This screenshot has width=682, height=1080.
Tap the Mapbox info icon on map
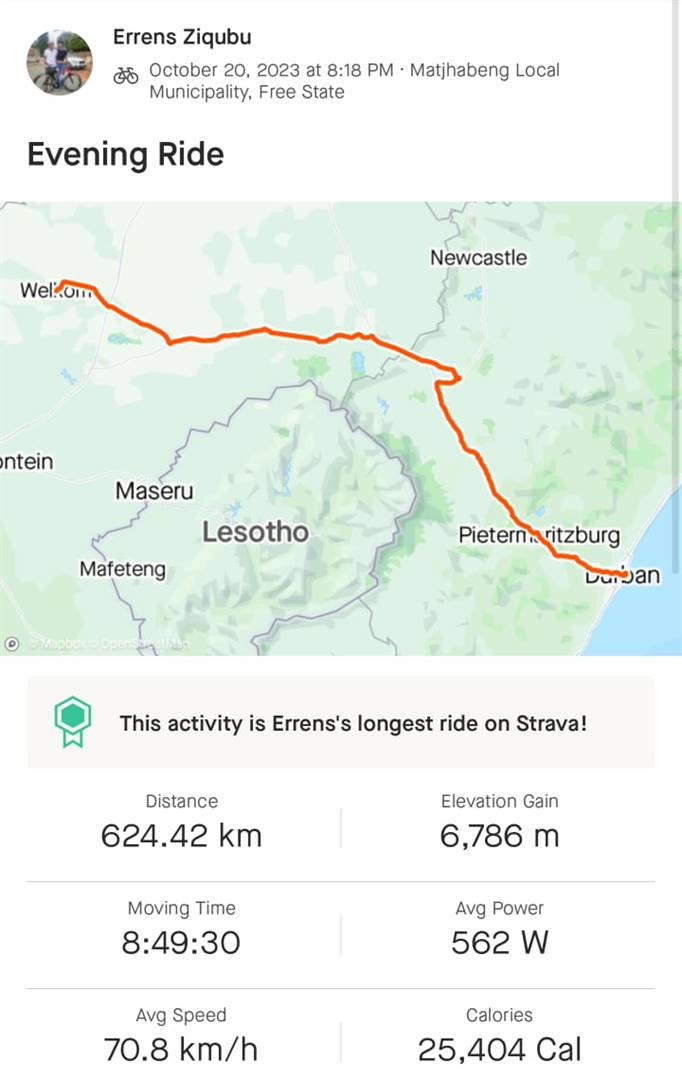pos(12,644)
